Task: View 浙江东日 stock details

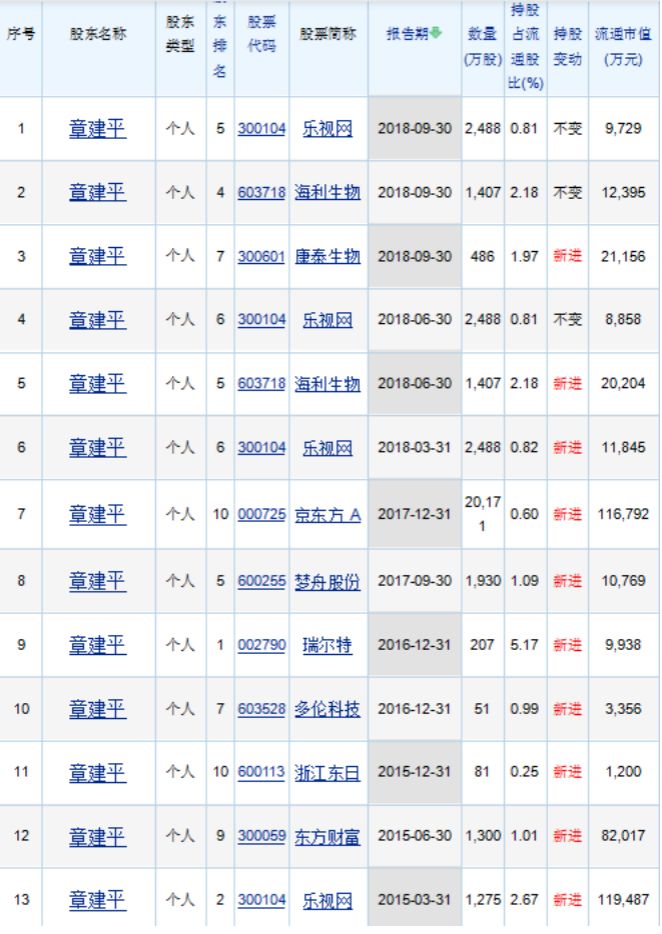Action: 328,773
